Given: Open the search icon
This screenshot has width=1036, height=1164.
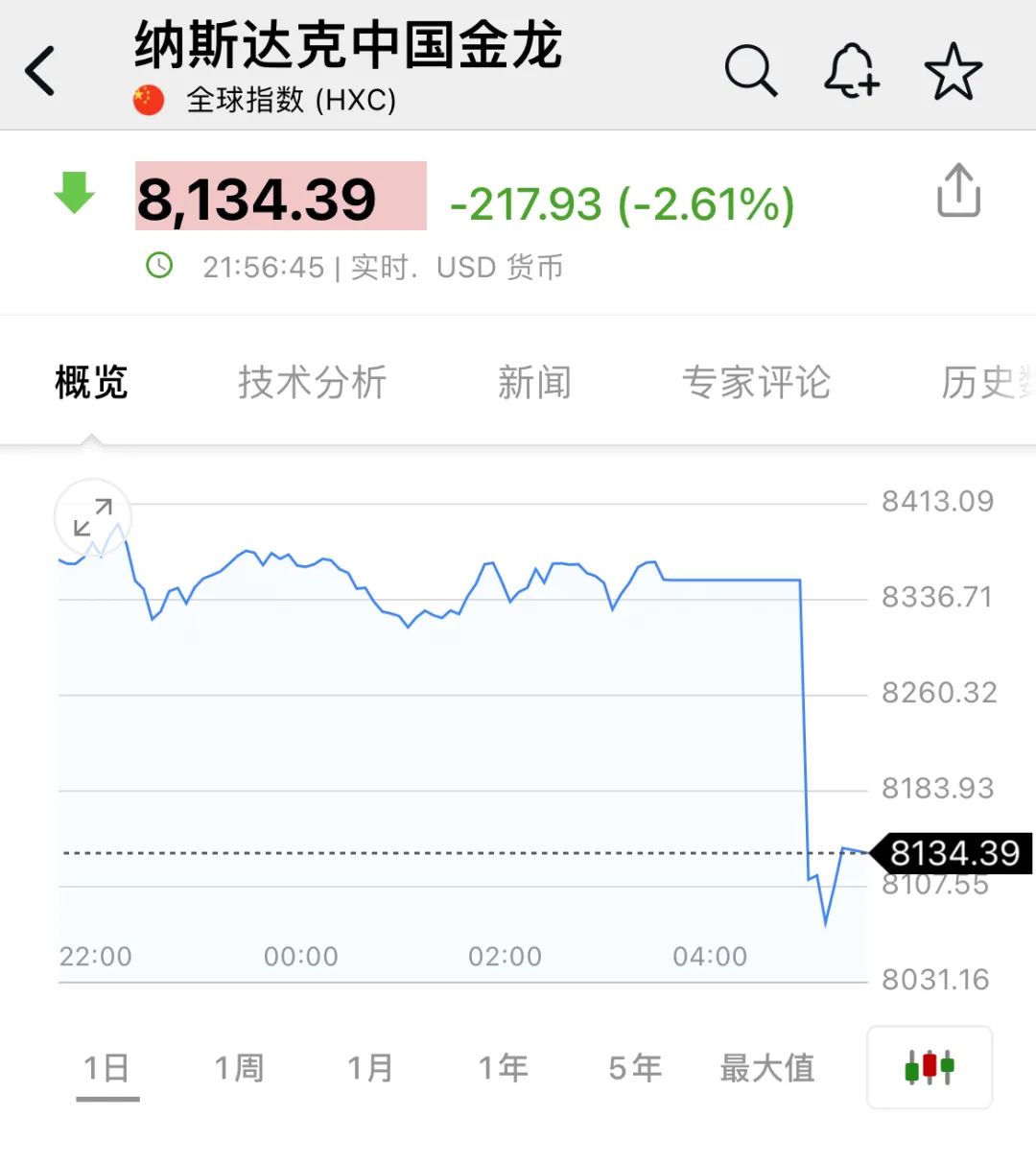Looking at the screenshot, I should (752, 71).
